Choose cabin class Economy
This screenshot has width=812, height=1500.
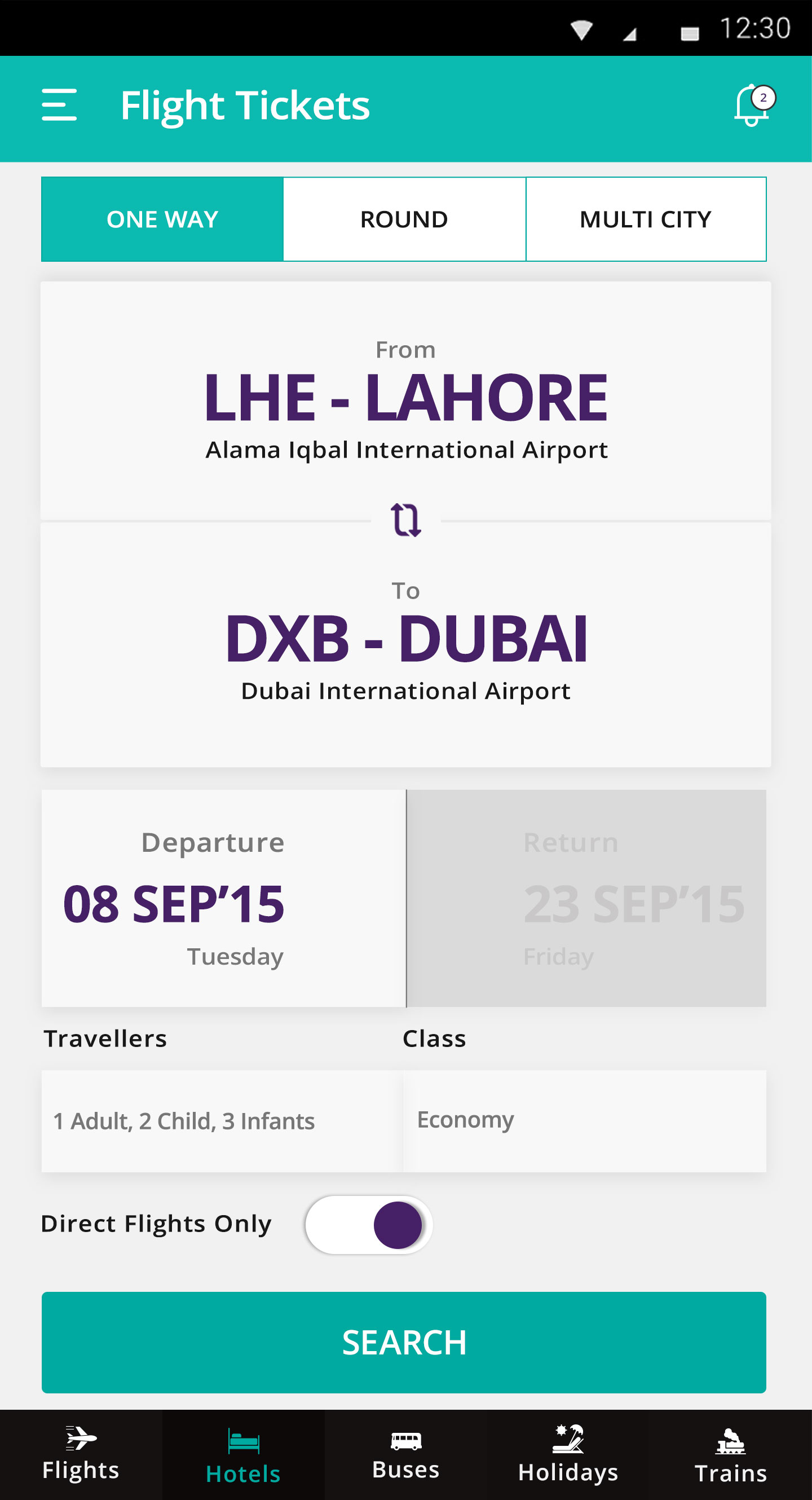coord(584,1121)
